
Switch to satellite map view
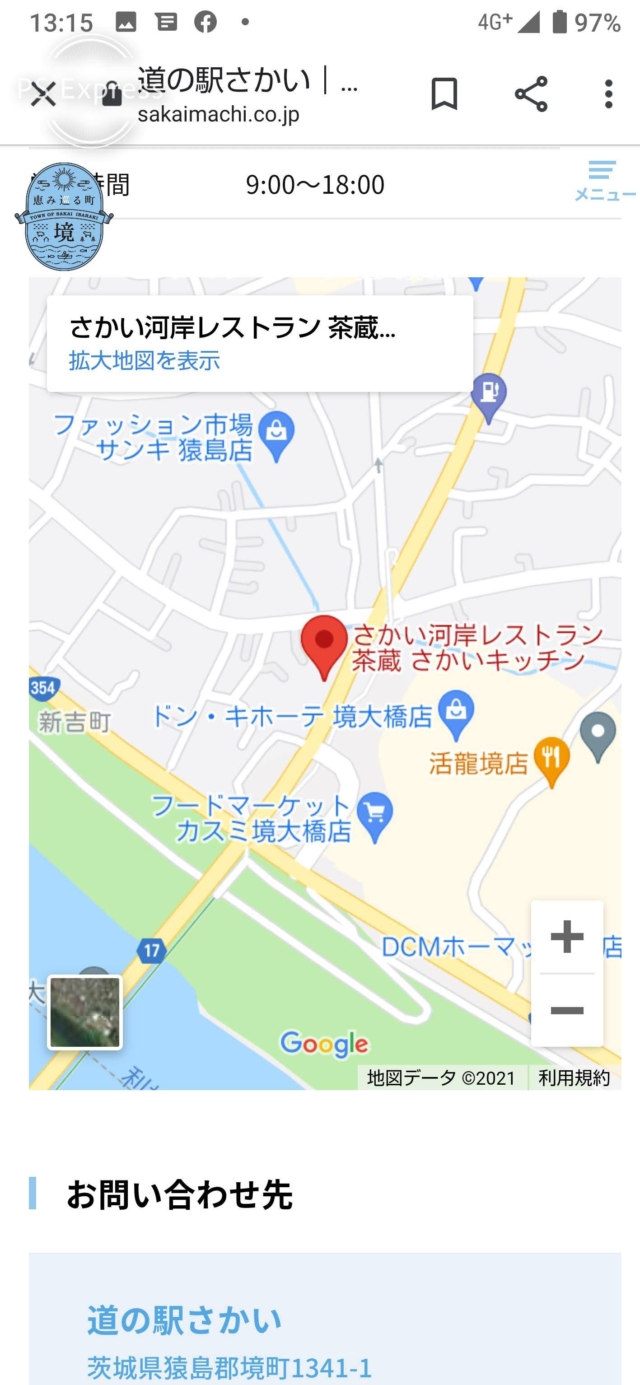85,1012
